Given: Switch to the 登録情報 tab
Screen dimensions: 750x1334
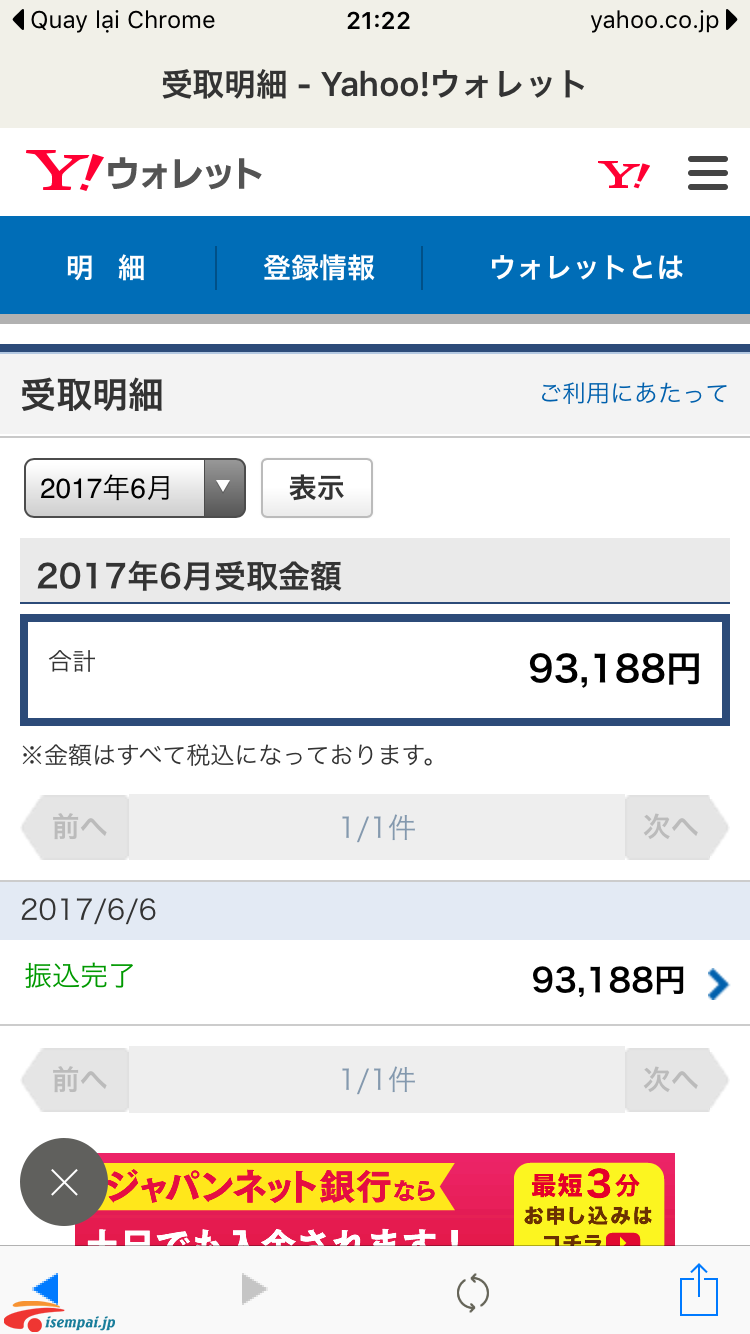Looking at the screenshot, I should [x=319, y=267].
